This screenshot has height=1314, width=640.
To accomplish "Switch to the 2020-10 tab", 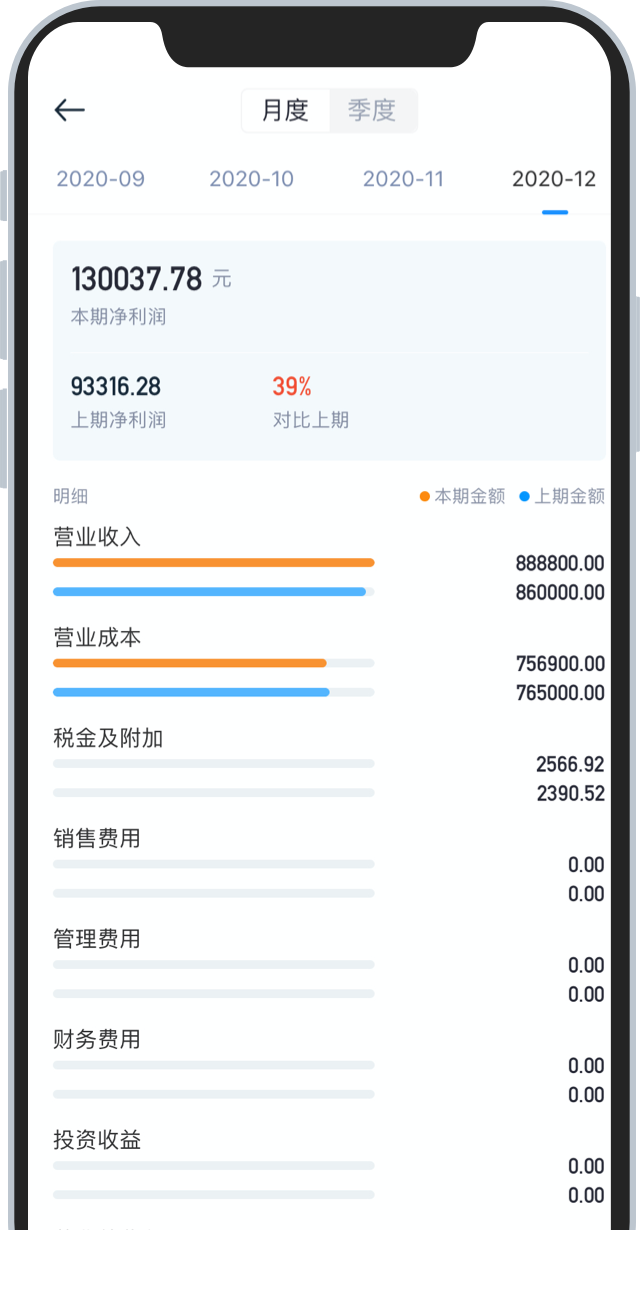I will pos(251,179).
